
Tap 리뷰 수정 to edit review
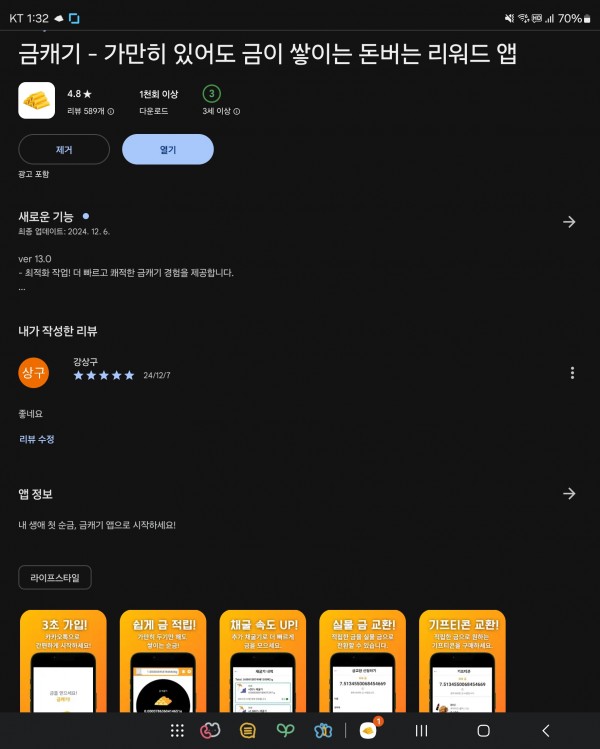[36, 439]
